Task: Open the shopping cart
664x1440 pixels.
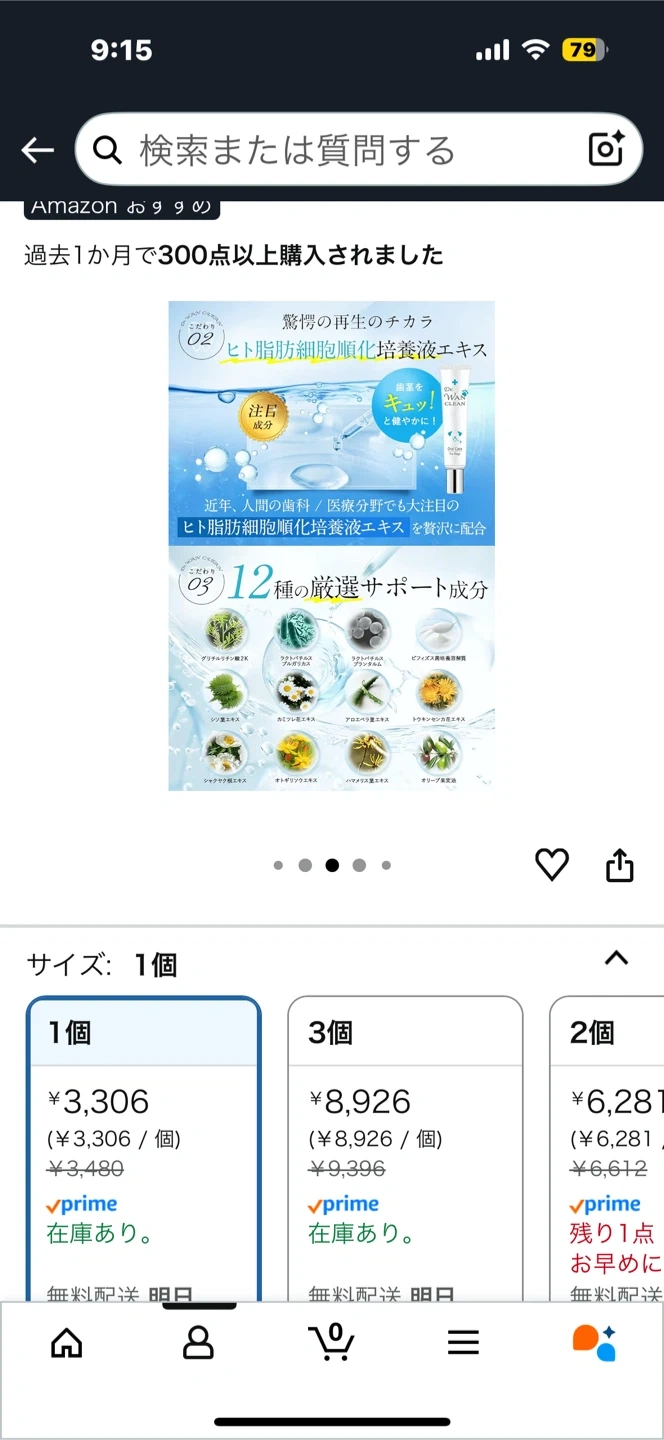Action: coord(332,1343)
